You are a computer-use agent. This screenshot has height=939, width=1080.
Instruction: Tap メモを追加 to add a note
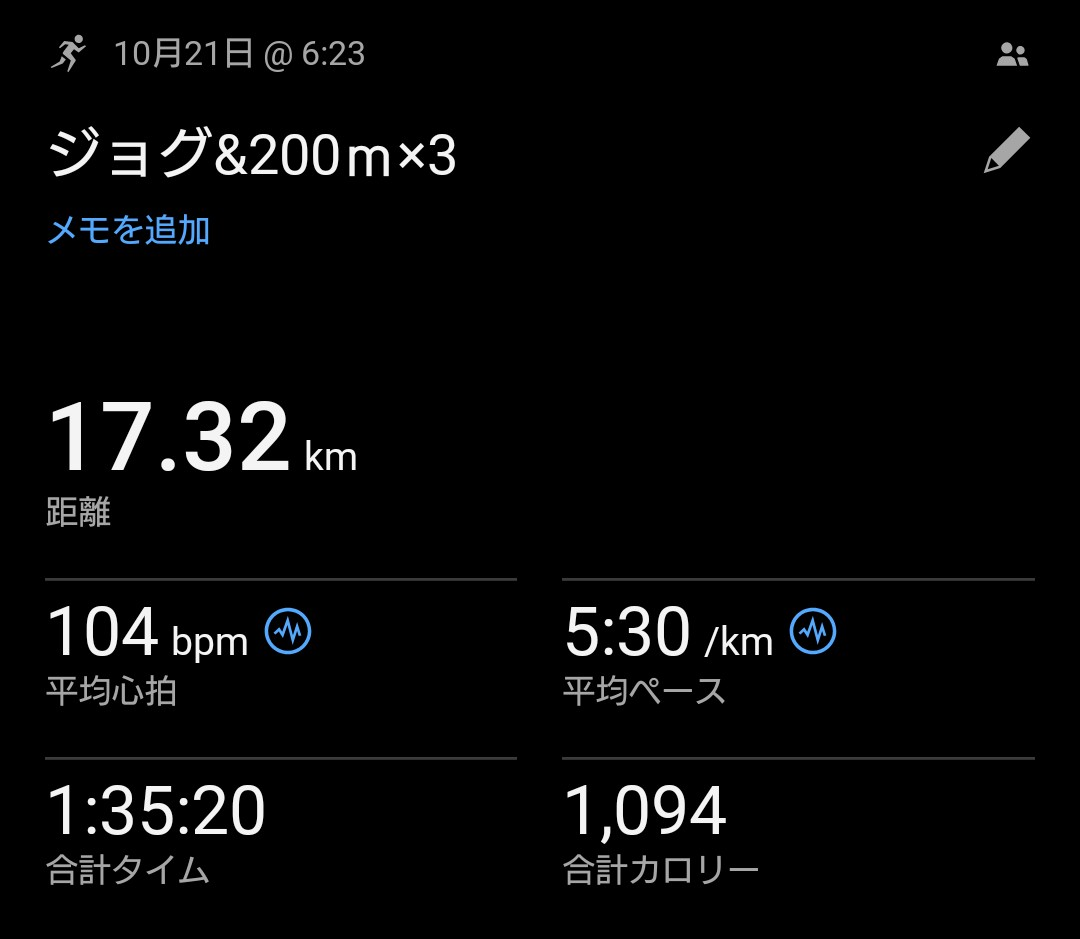(129, 229)
